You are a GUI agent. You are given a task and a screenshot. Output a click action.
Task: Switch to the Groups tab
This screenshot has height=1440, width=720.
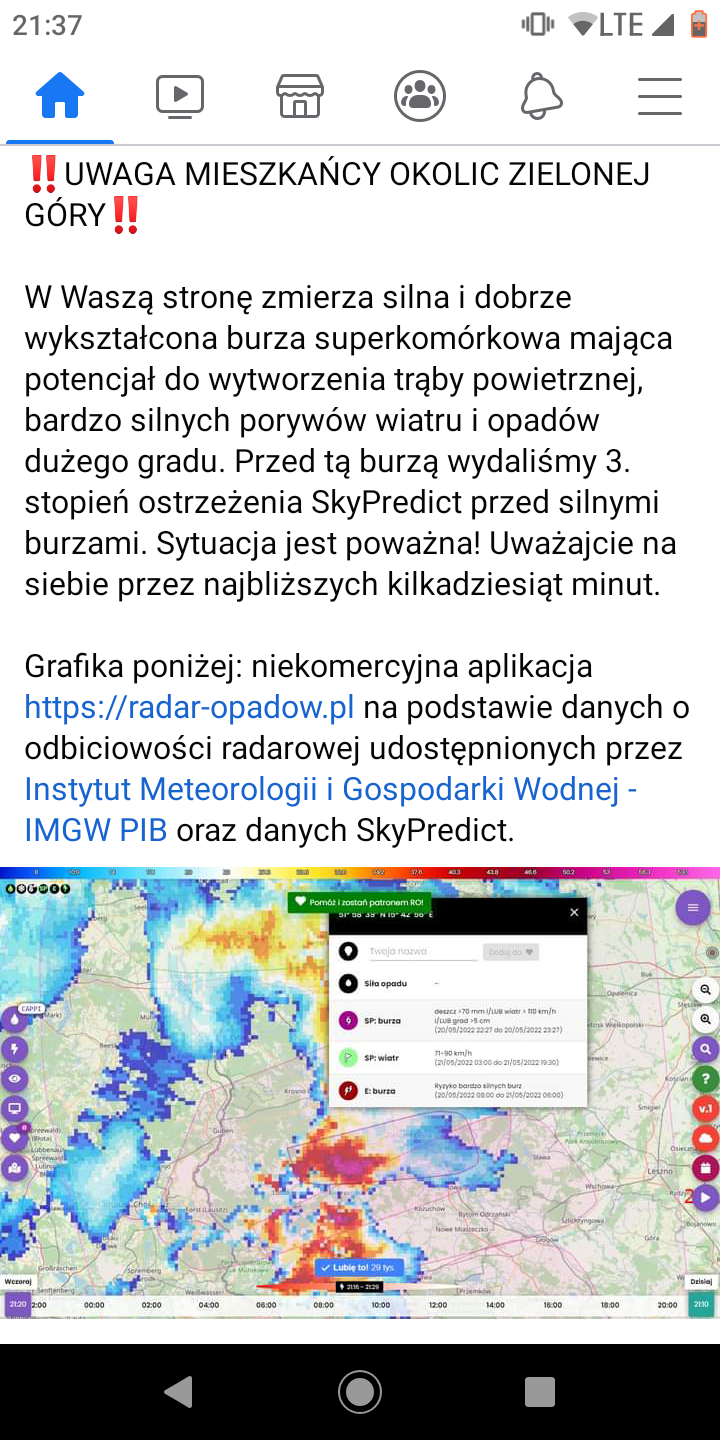(x=420, y=97)
